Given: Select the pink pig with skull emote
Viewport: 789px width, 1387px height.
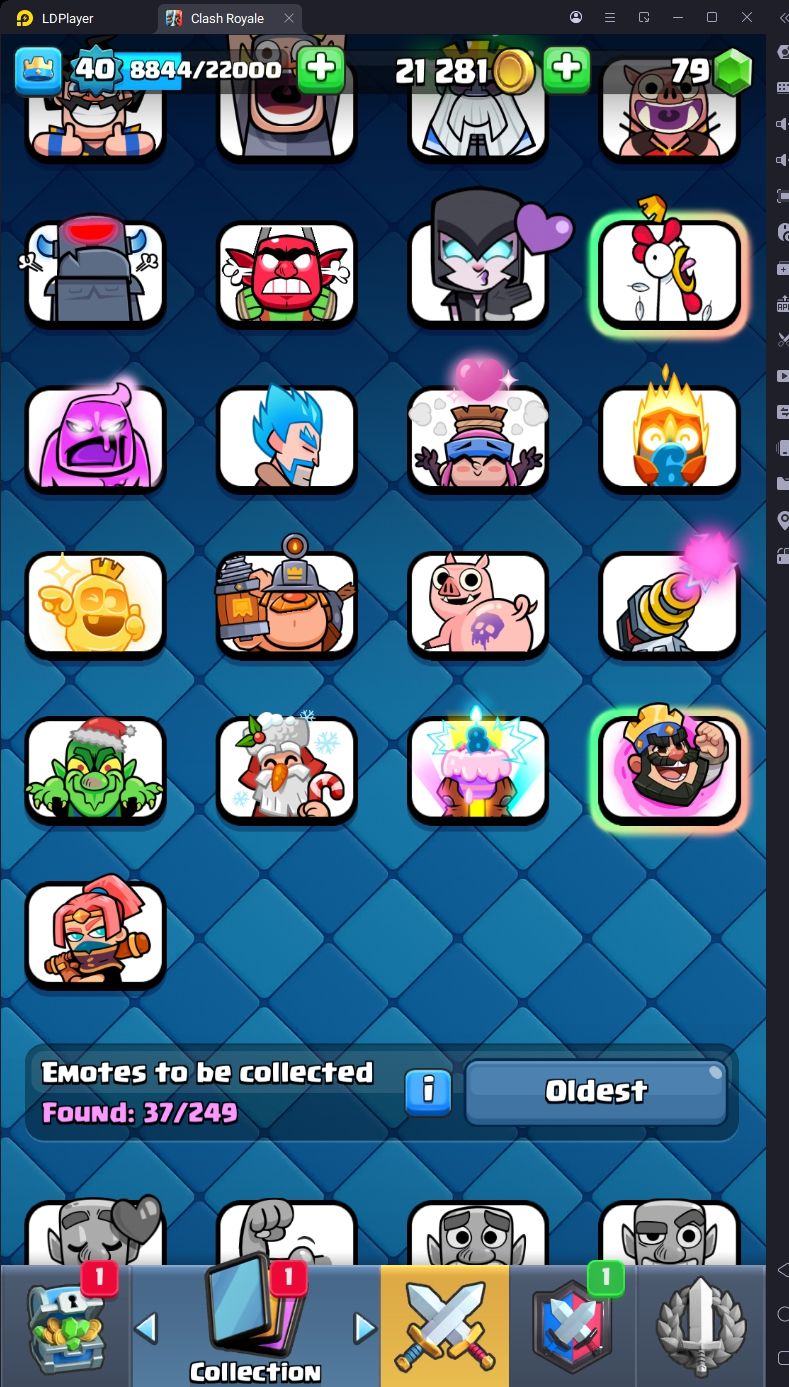Looking at the screenshot, I should tap(478, 604).
